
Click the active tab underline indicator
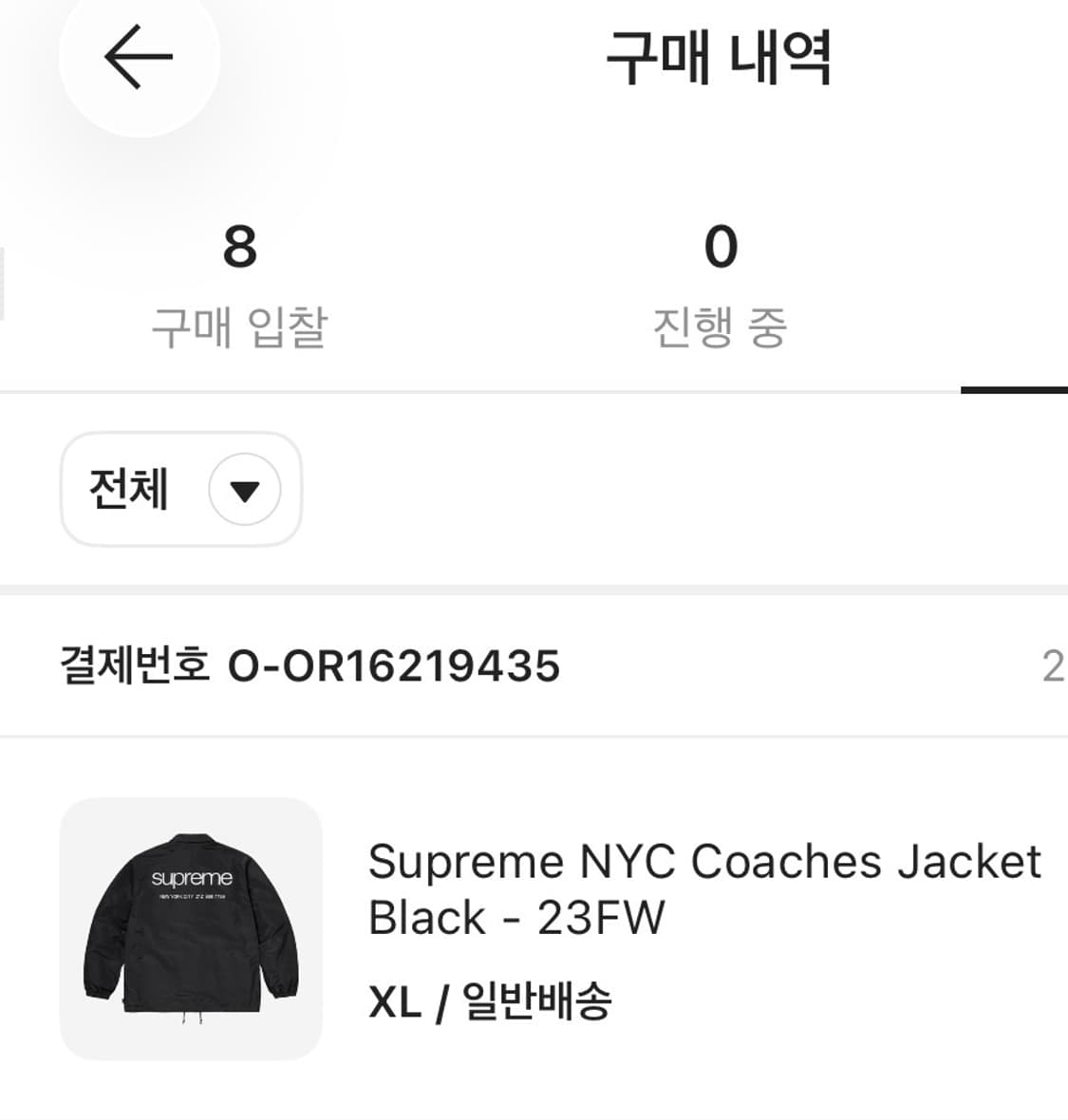pos(1014,387)
